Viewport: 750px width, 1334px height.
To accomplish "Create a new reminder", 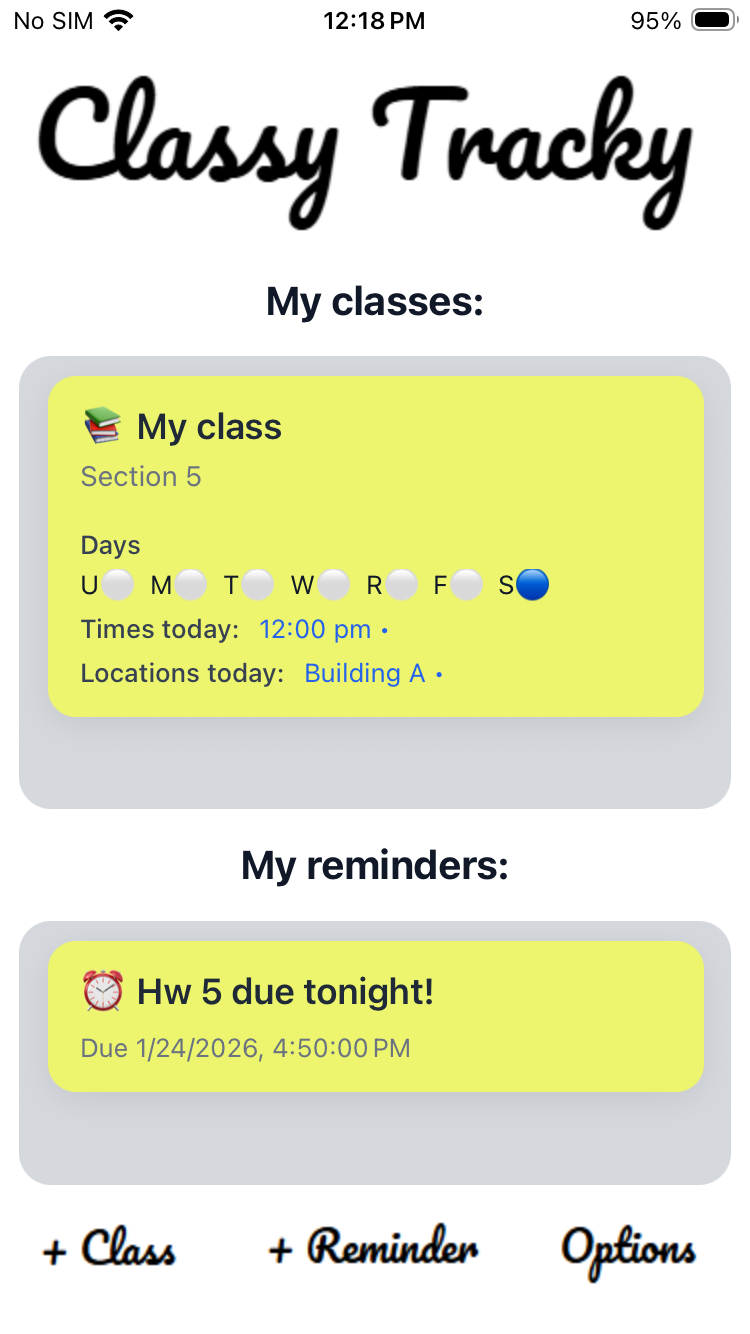I will [372, 1248].
